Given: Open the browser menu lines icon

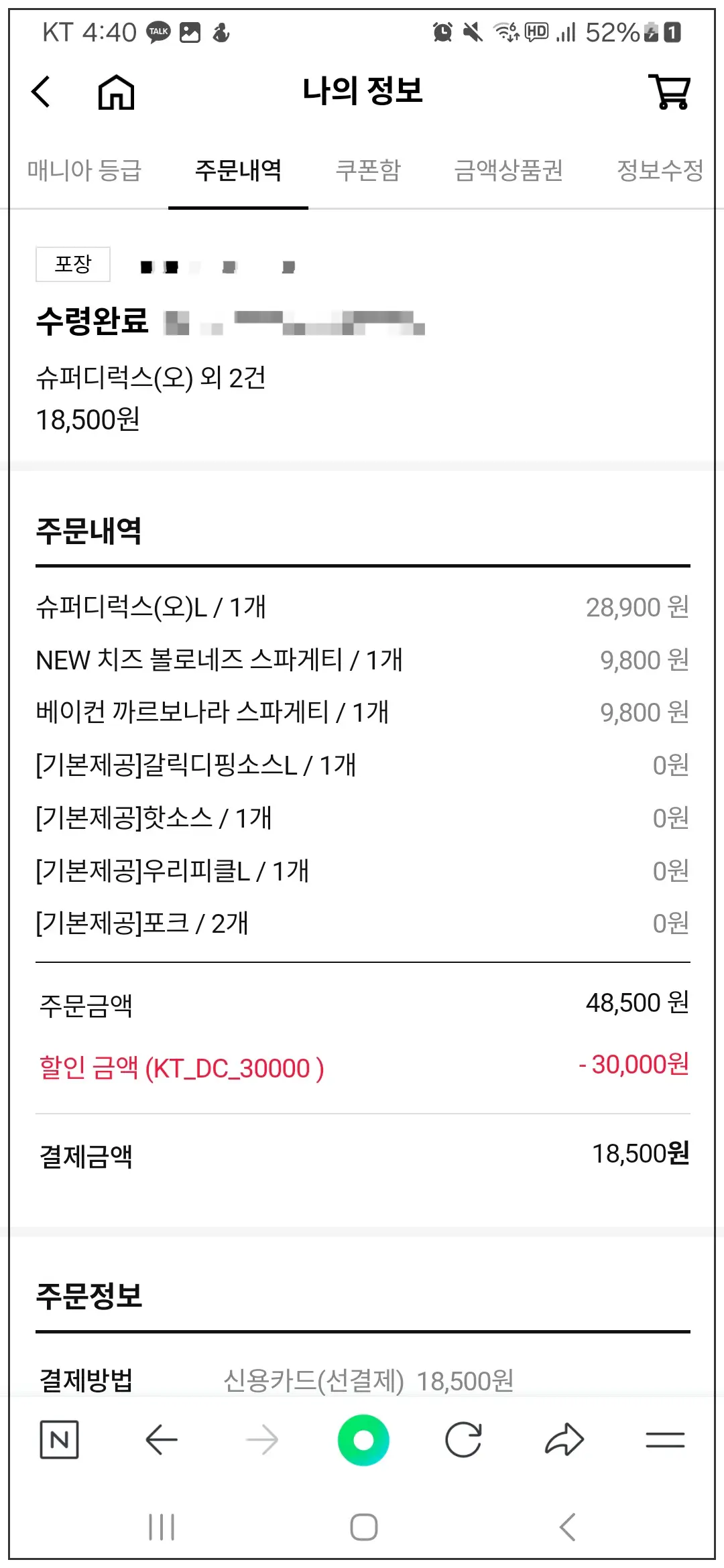Looking at the screenshot, I should click(666, 1438).
